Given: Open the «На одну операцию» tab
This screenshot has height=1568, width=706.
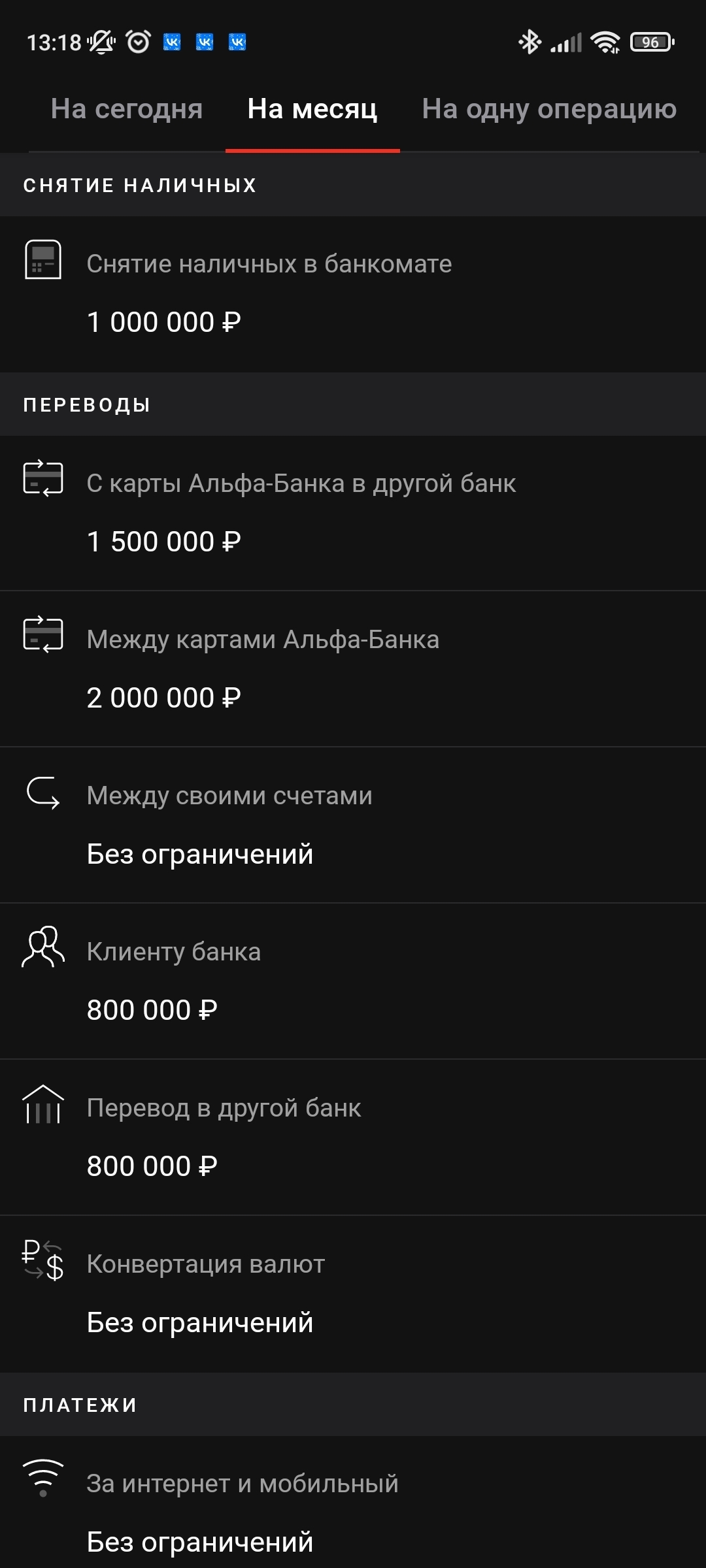Looking at the screenshot, I should point(549,109).
